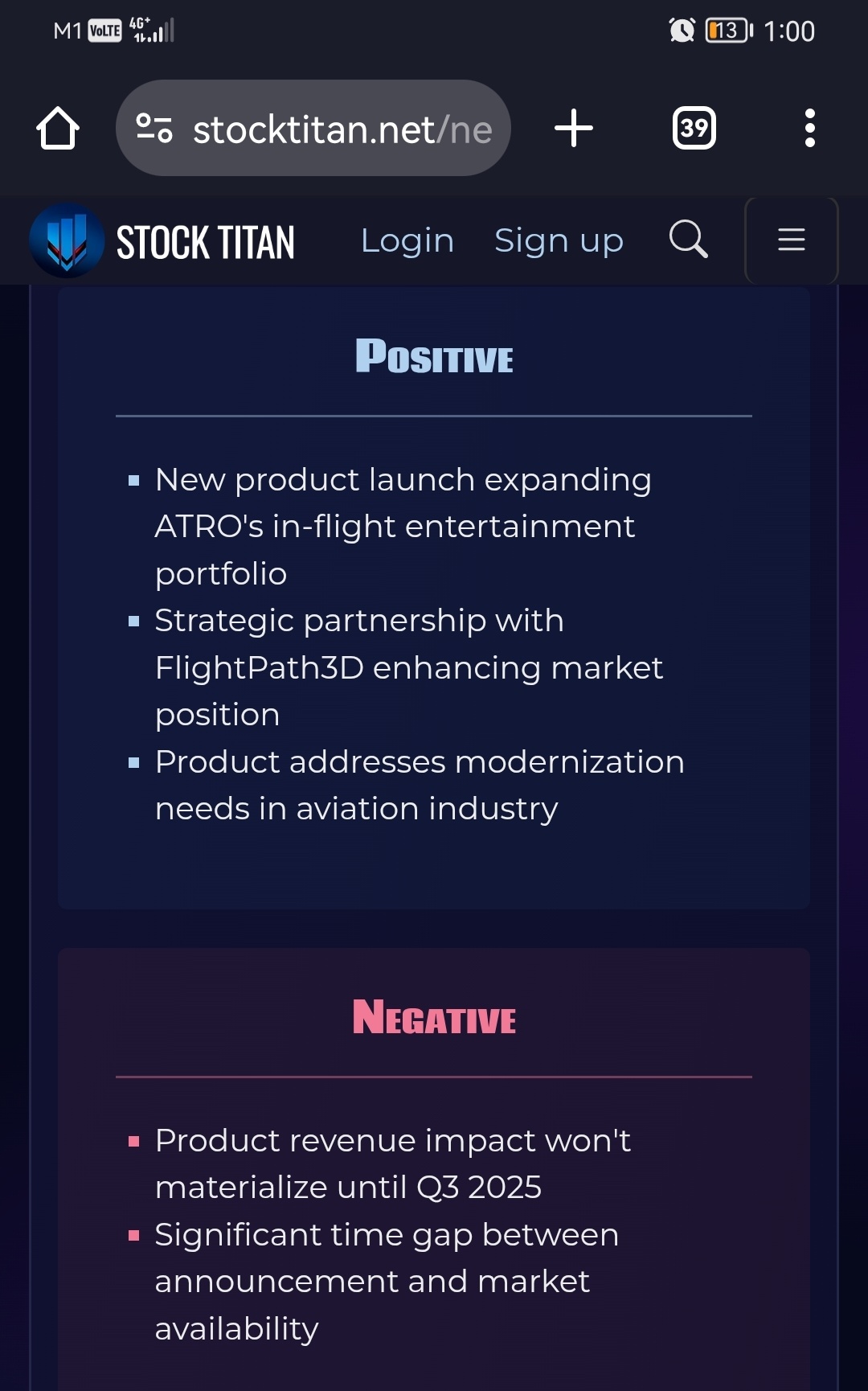Open the Sign up link
This screenshot has height=1391, width=868.
click(x=559, y=240)
